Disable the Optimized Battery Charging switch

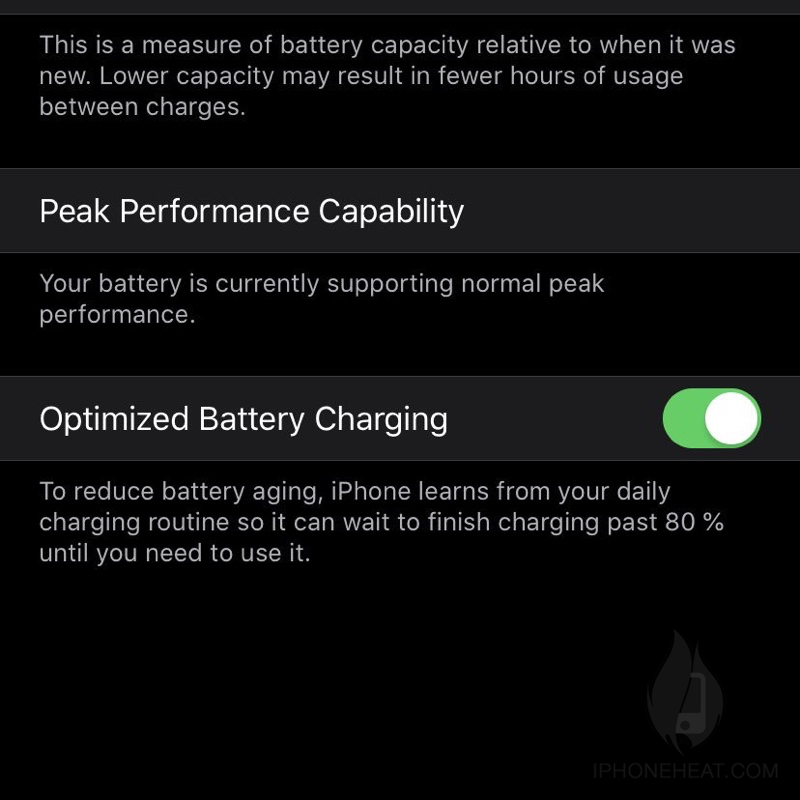(x=711, y=418)
